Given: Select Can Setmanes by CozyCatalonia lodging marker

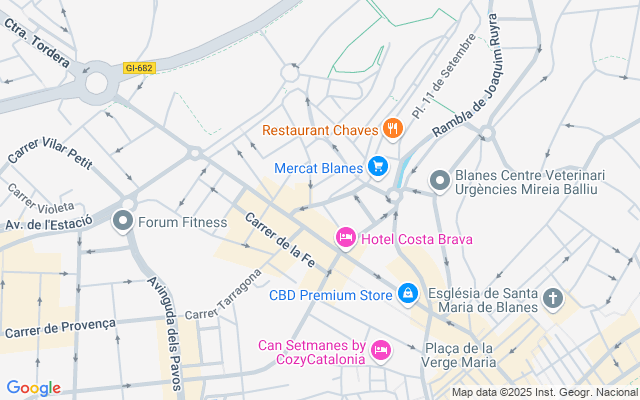Looking at the screenshot, I should pyautogui.click(x=380, y=350).
